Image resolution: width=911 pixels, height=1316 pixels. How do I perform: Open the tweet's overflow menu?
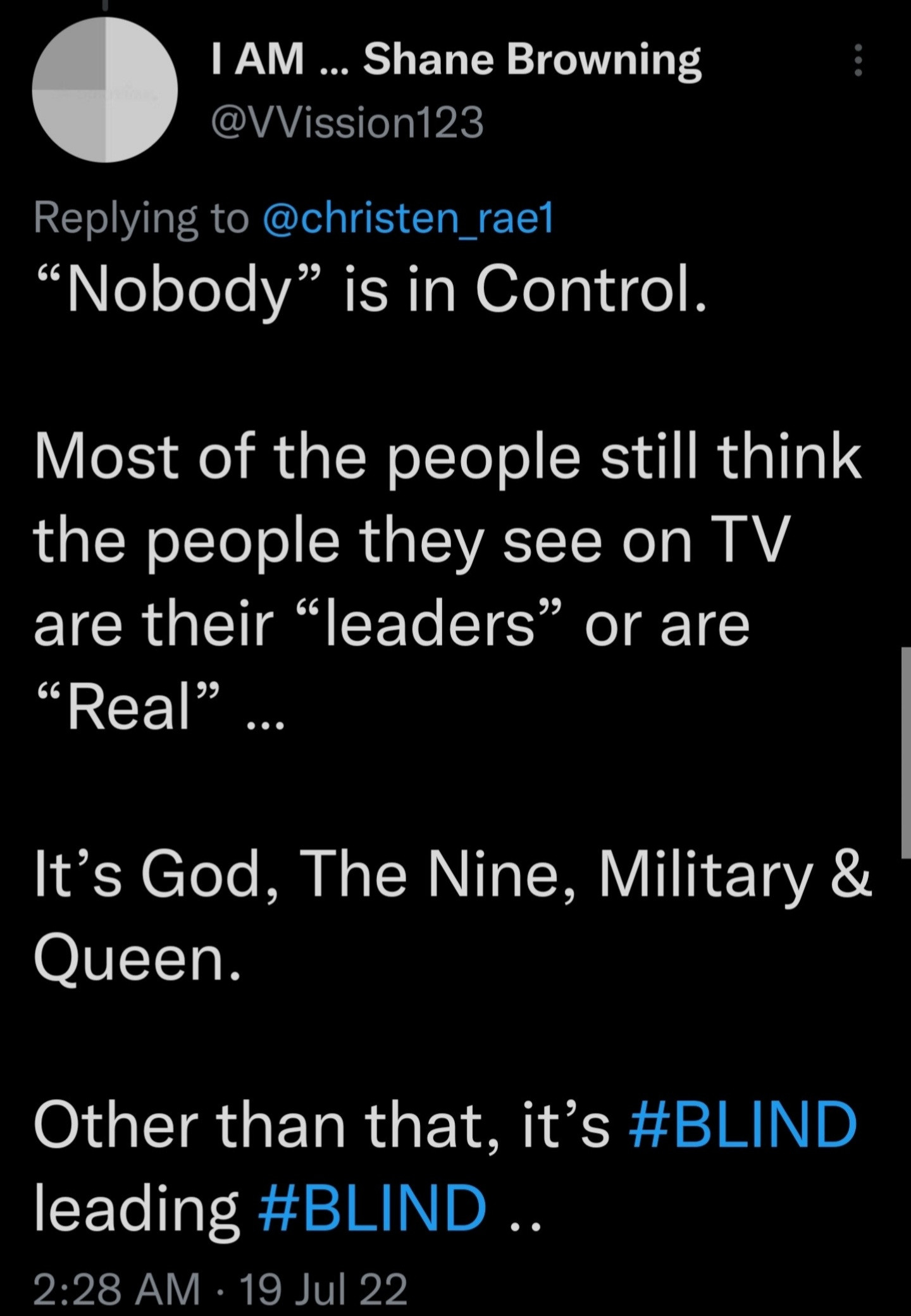858,60
